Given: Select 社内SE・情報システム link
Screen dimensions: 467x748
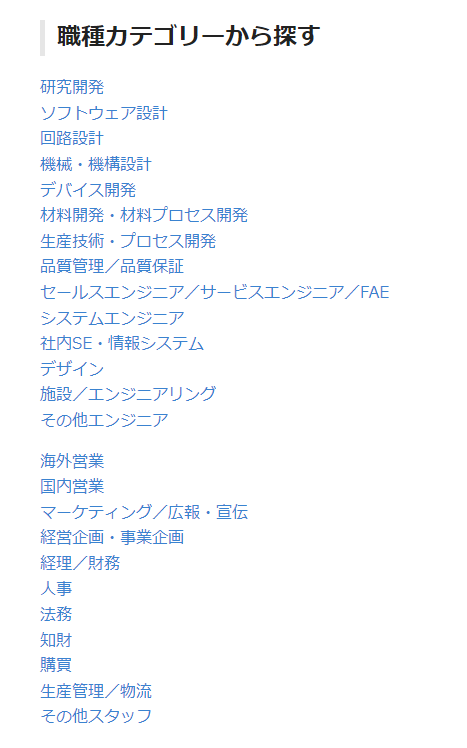Looking at the screenshot, I should click(122, 343).
